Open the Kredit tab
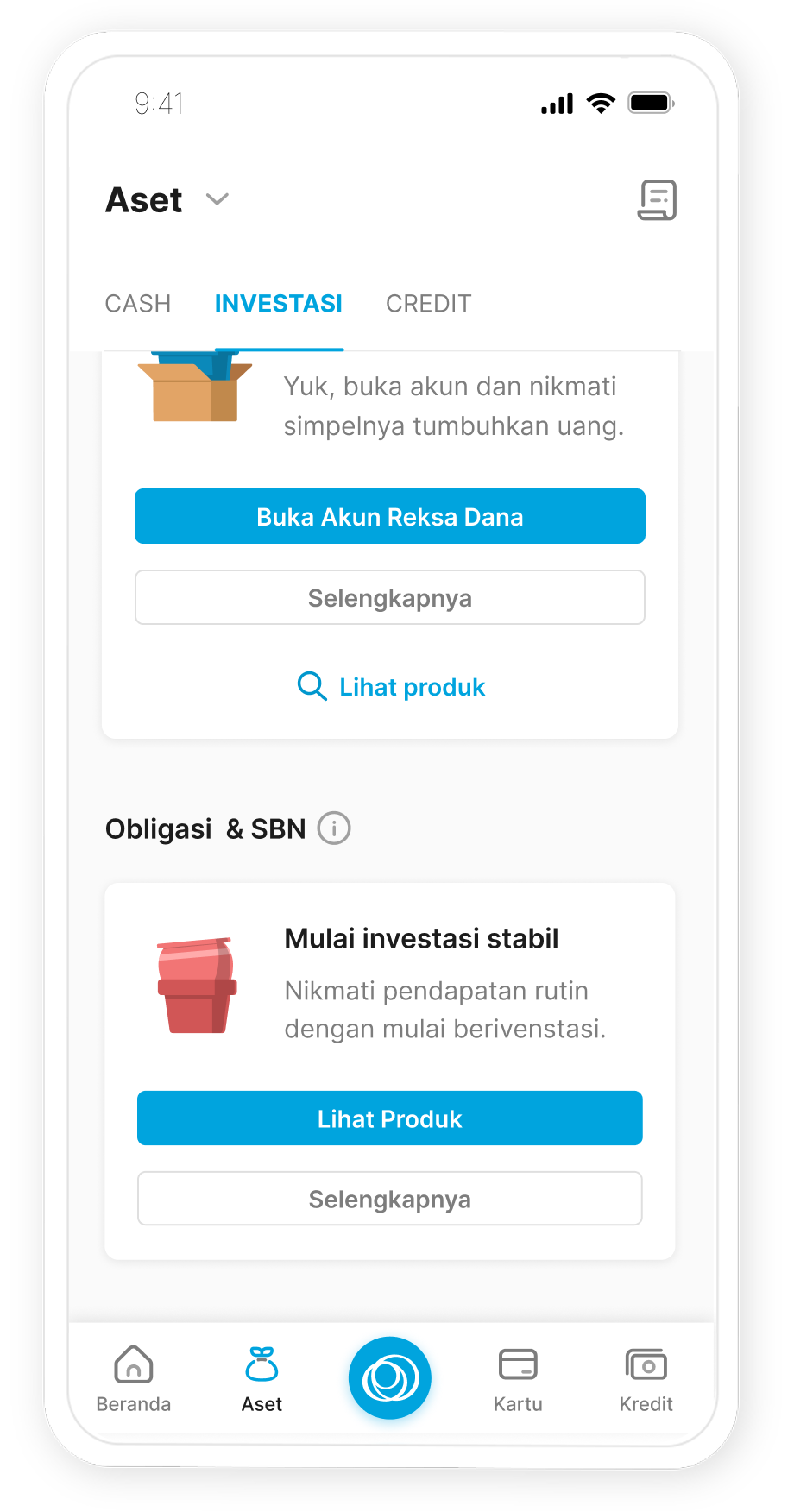The image size is (794, 1512). point(646,1378)
